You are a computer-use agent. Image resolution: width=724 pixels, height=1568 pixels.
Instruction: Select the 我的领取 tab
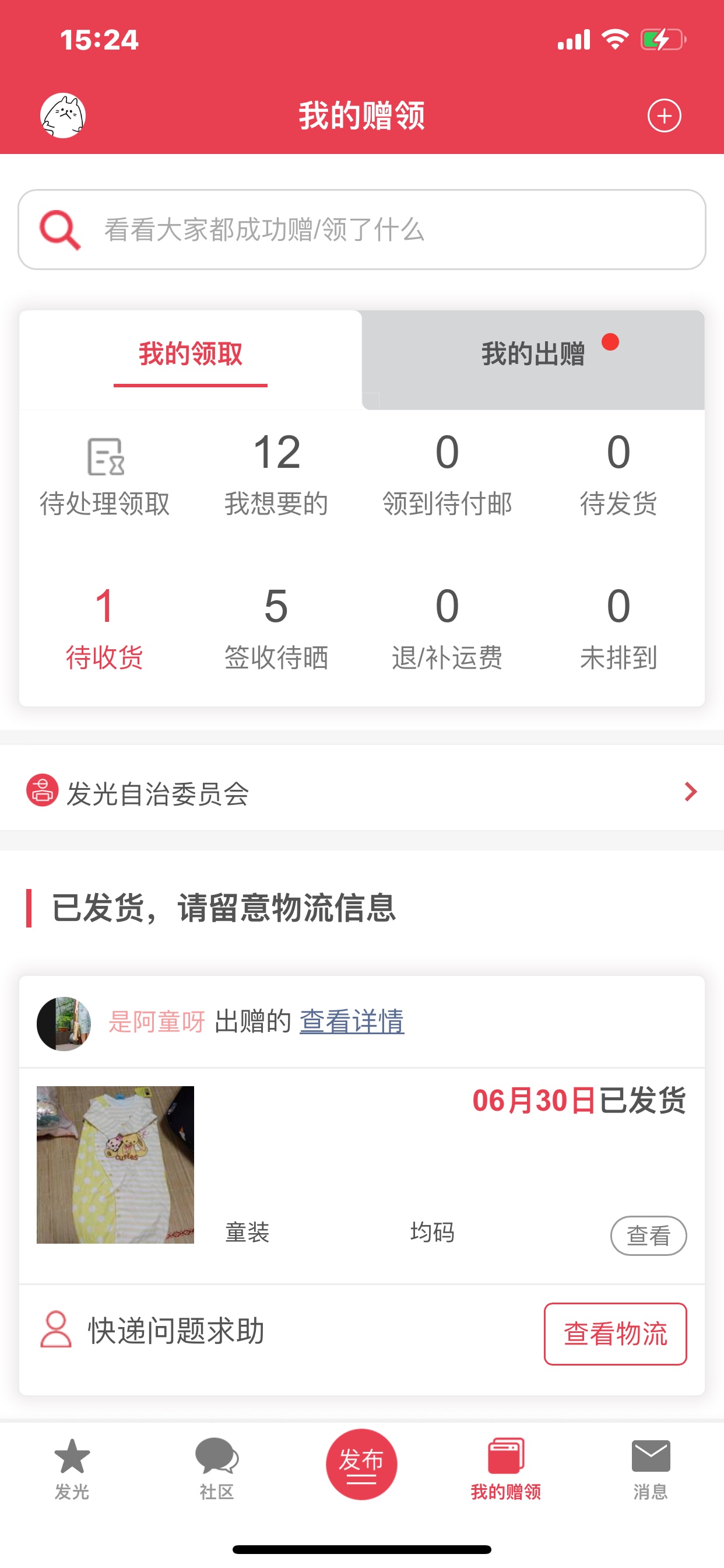pyautogui.click(x=191, y=354)
